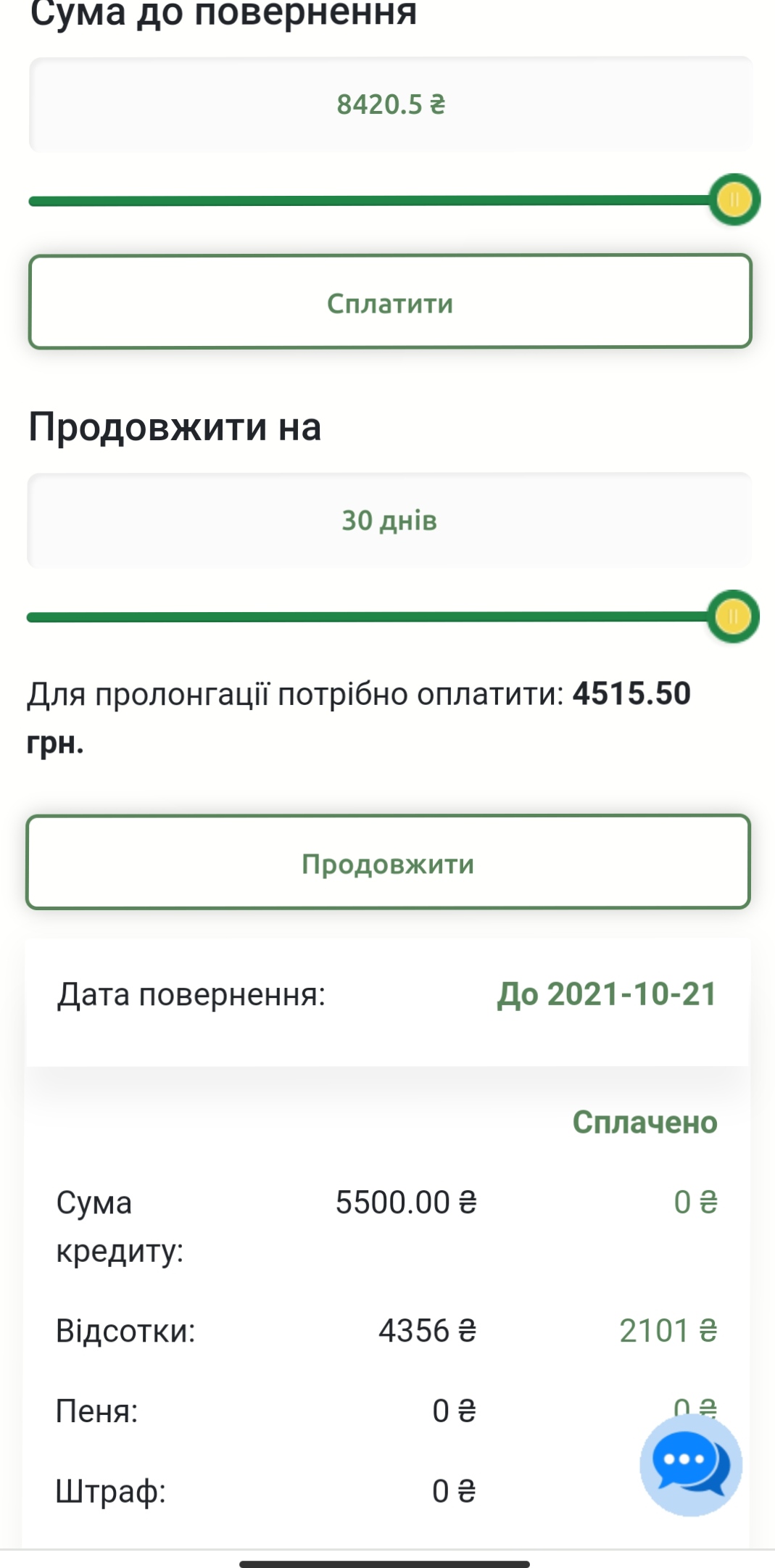Select the repayment amount field showing 8420.5 ₴

tap(388, 104)
